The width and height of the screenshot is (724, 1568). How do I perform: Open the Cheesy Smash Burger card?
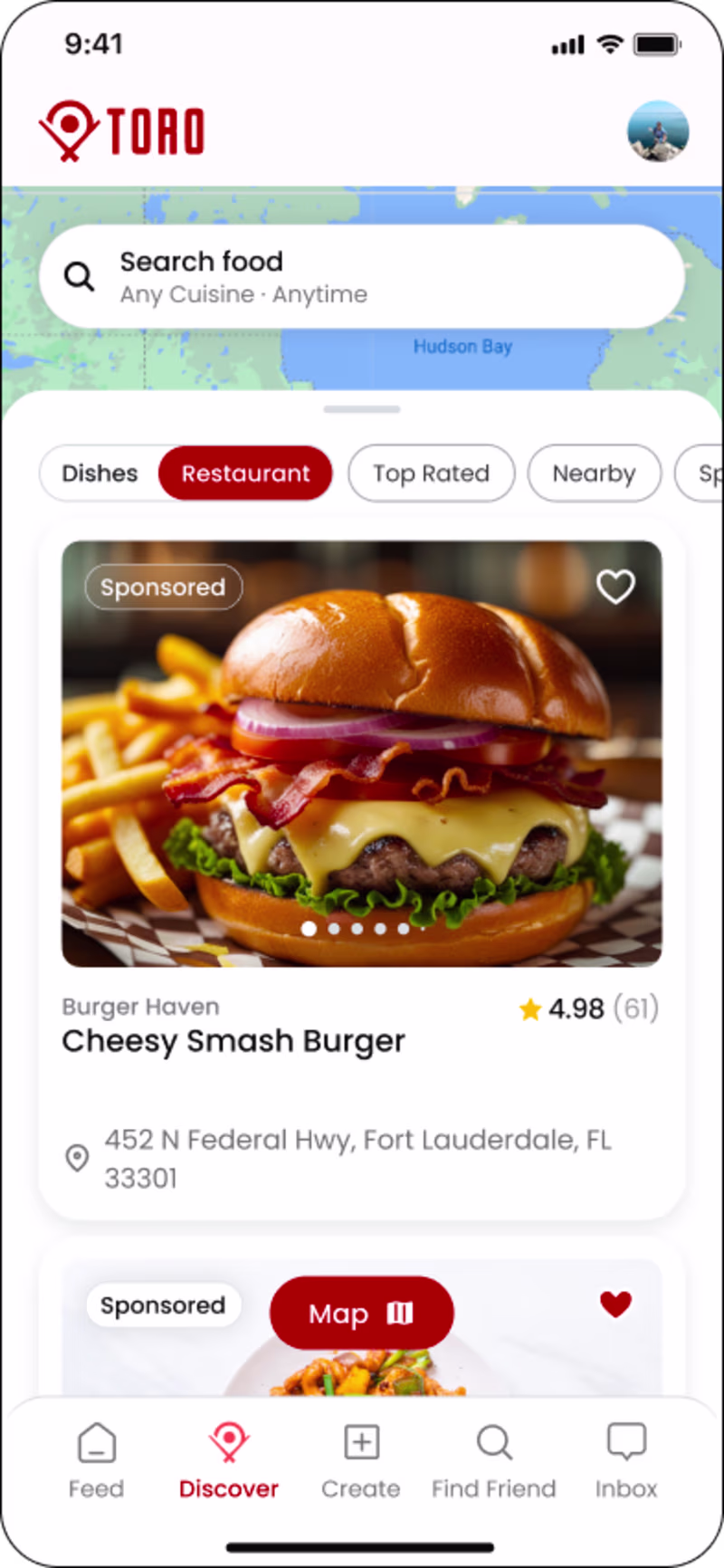(x=362, y=1041)
